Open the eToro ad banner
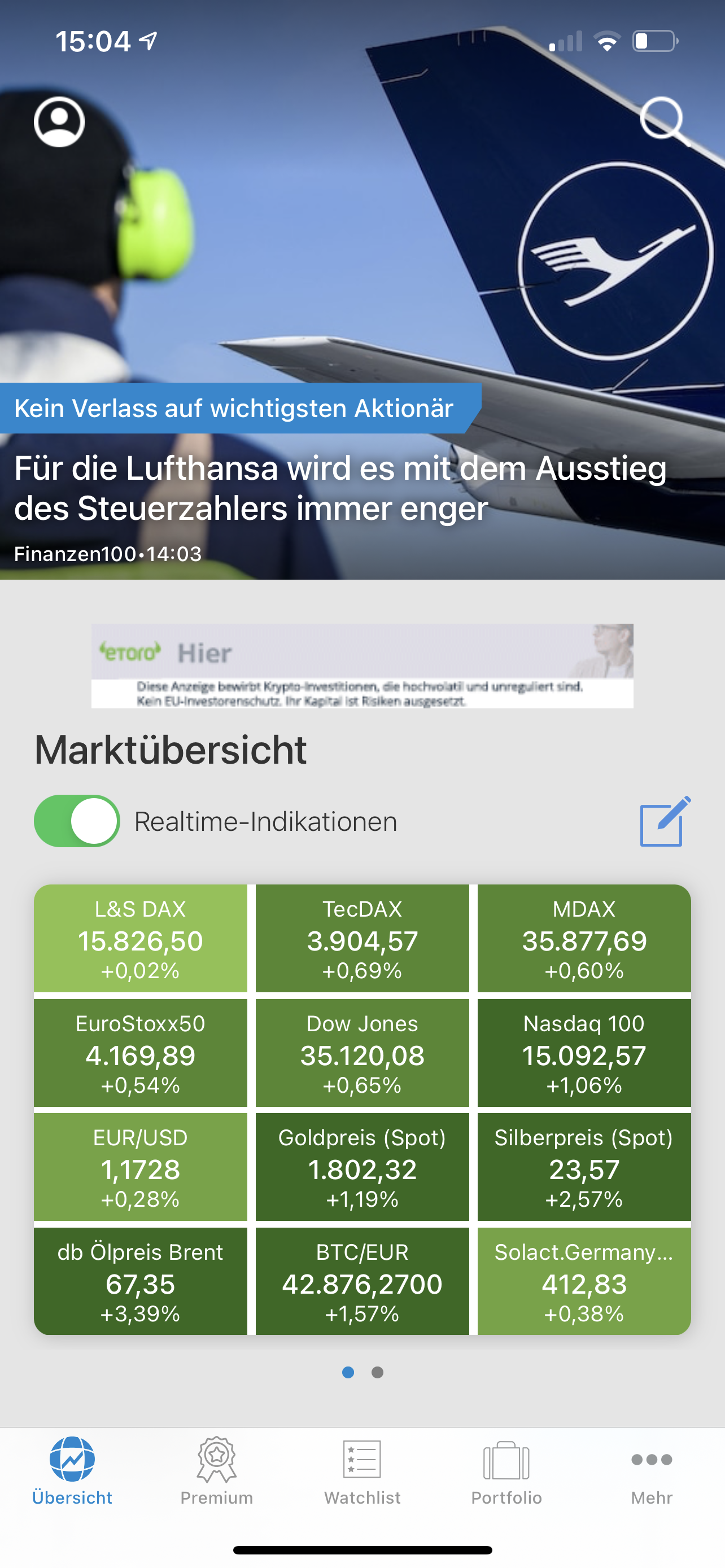The width and height of the screenshot is (725, 1568). 362,665
